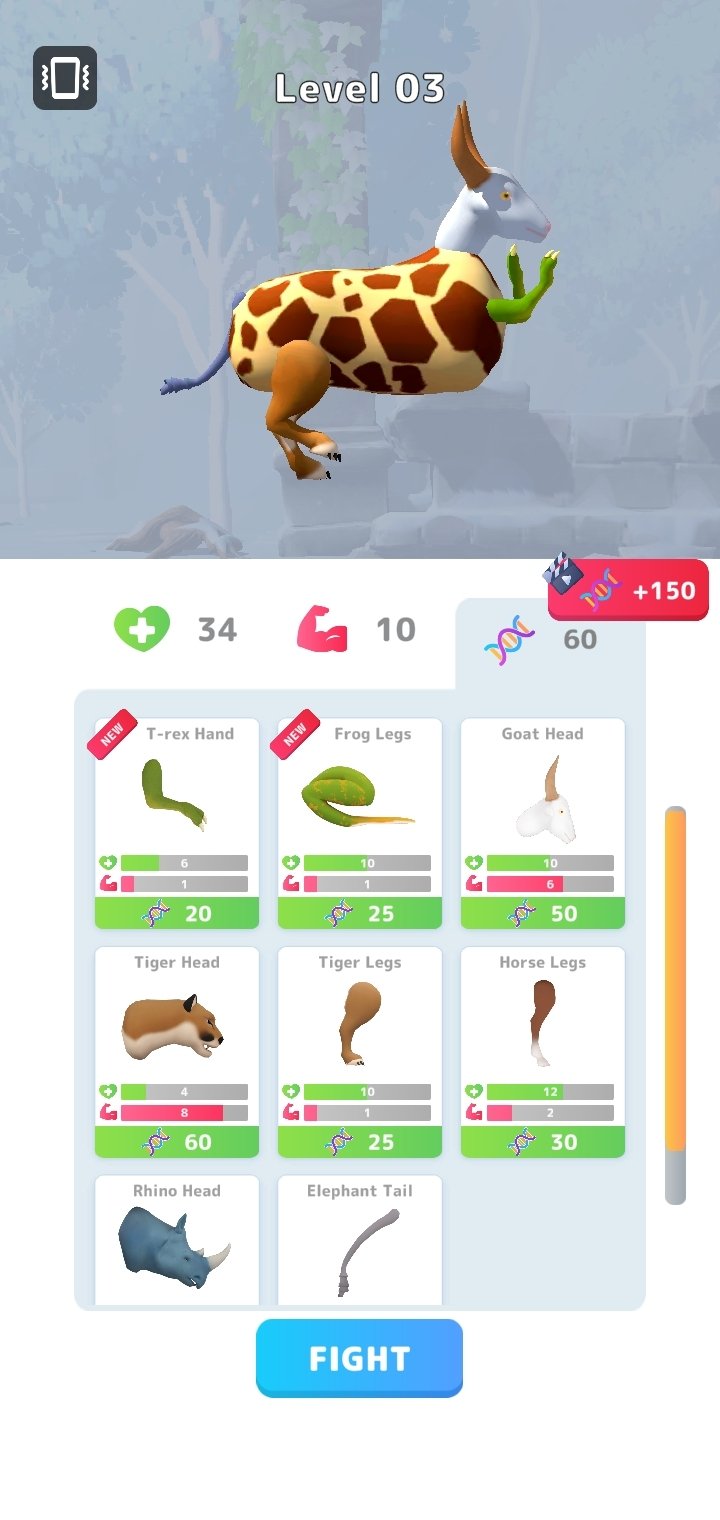The image size is (720, 1520).
Task: Tap the orange parts list scrollbar
Action: 676,980
